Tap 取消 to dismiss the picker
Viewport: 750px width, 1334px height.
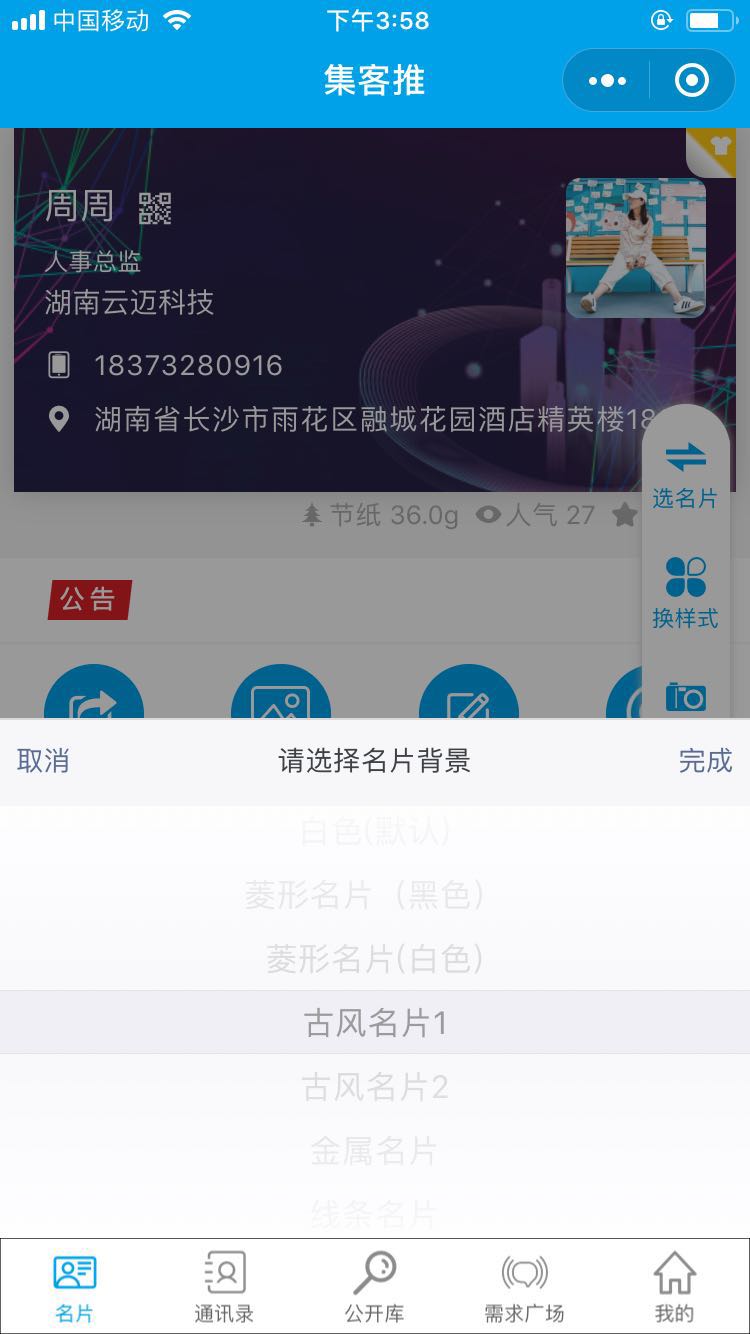pos(42,761)
